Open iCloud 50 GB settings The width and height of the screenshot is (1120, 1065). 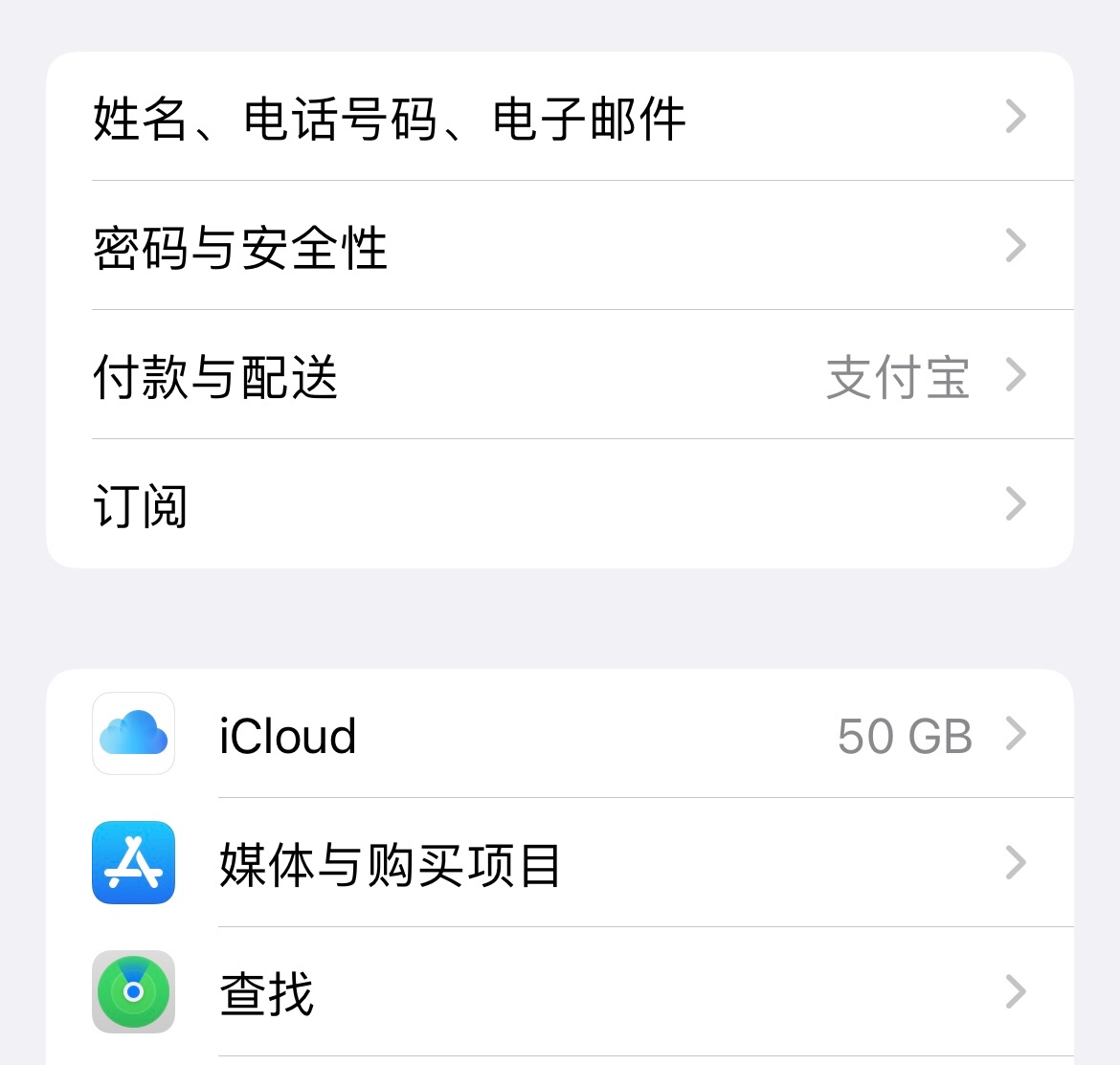click(559, 735)
